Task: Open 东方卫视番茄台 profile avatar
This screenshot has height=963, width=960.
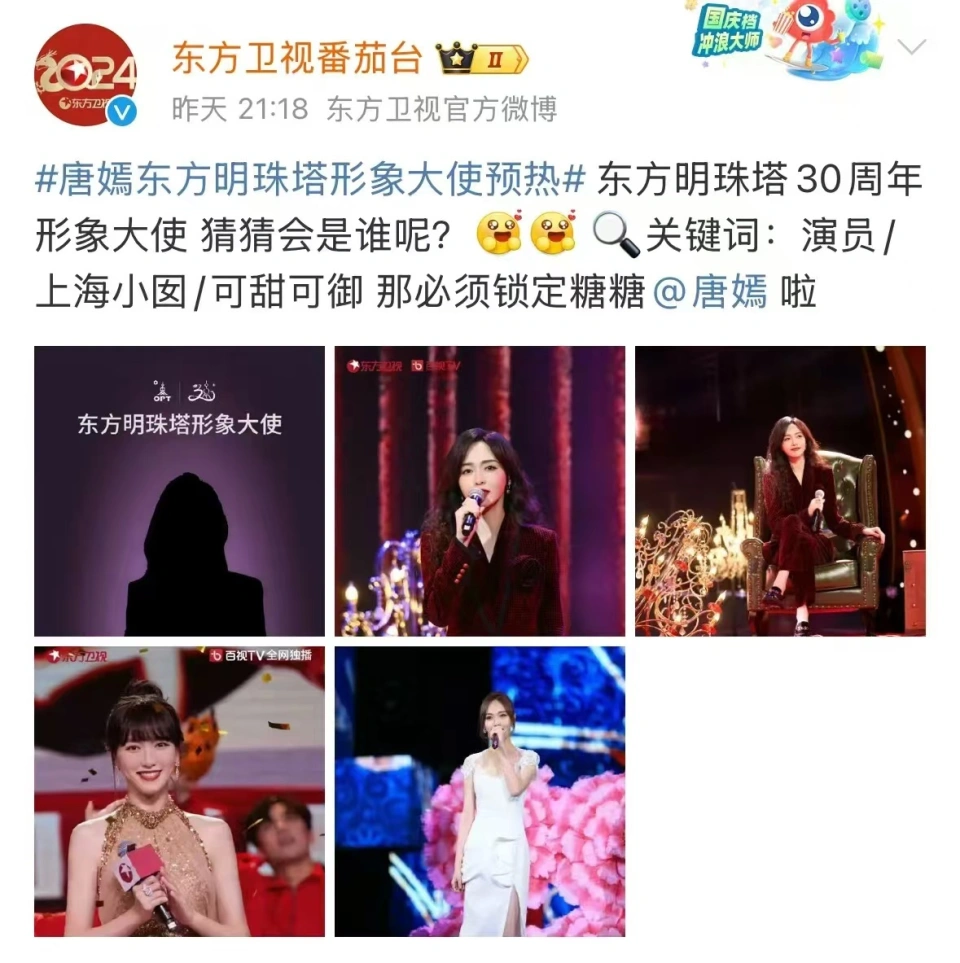Action: pyautogui.click(x=84, y=75)
